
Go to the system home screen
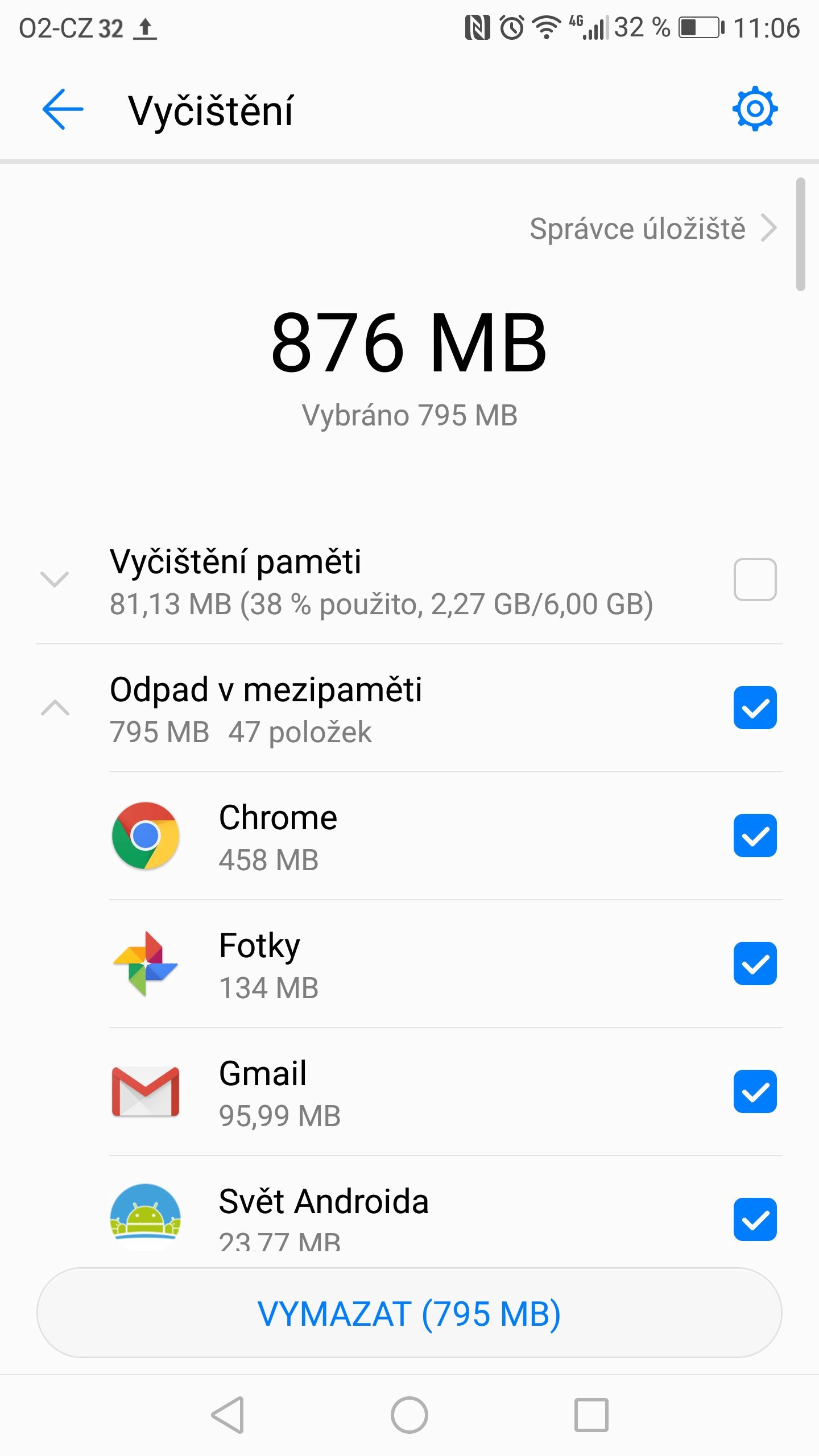coord(409,1414)
